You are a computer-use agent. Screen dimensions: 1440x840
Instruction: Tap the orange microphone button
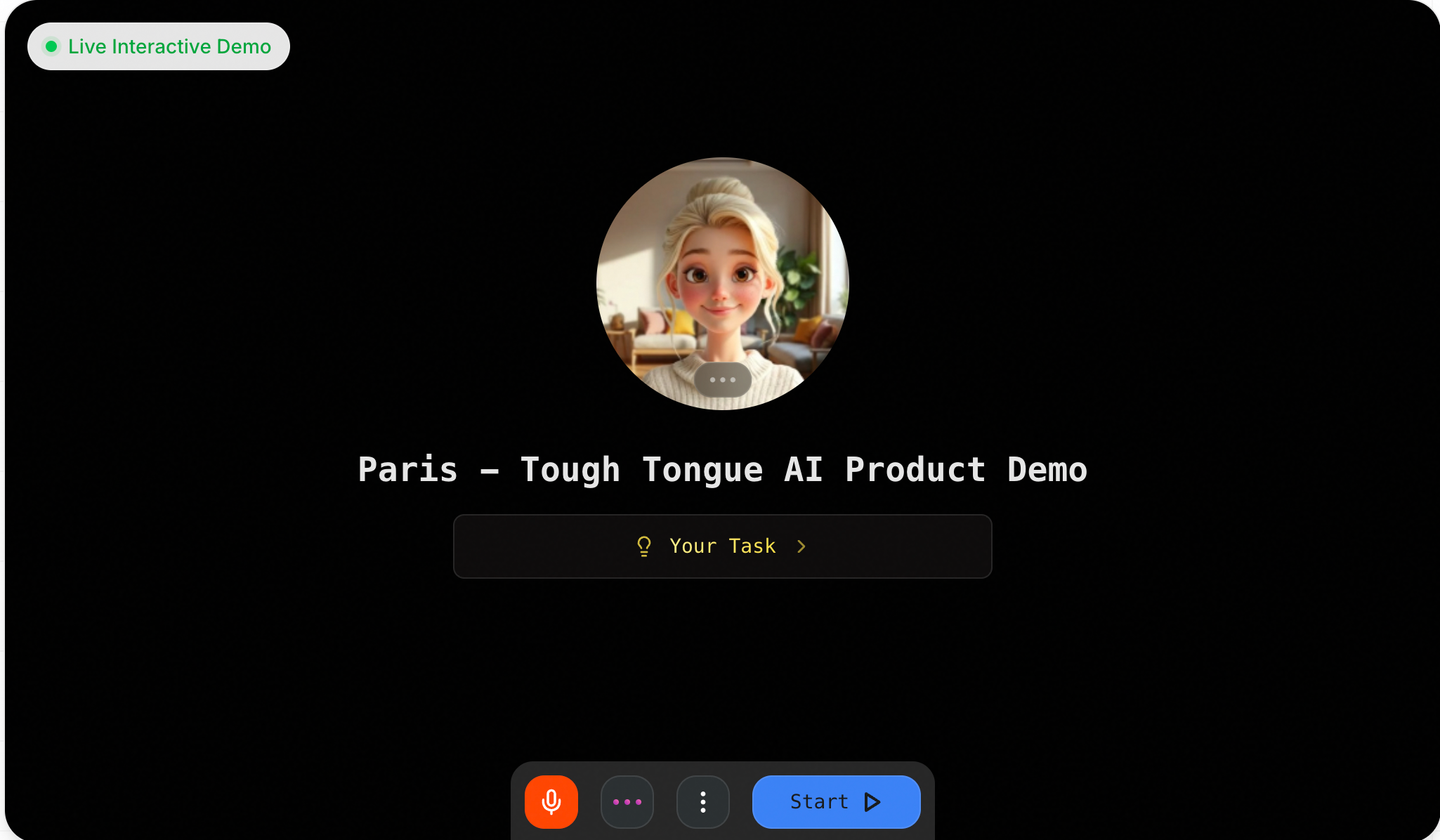[551, 801]
